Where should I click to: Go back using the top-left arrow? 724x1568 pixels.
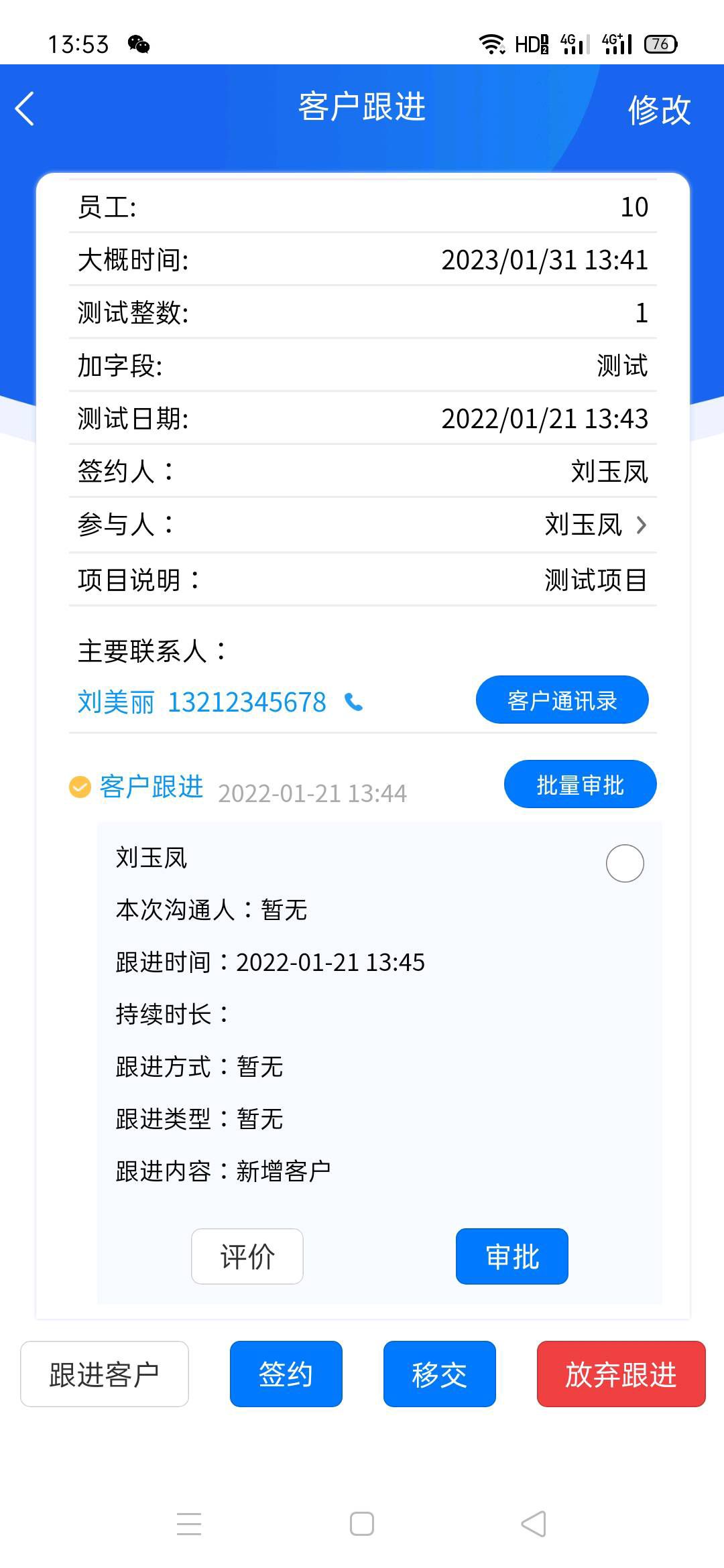pyautogui.click(x=25, y=109)
